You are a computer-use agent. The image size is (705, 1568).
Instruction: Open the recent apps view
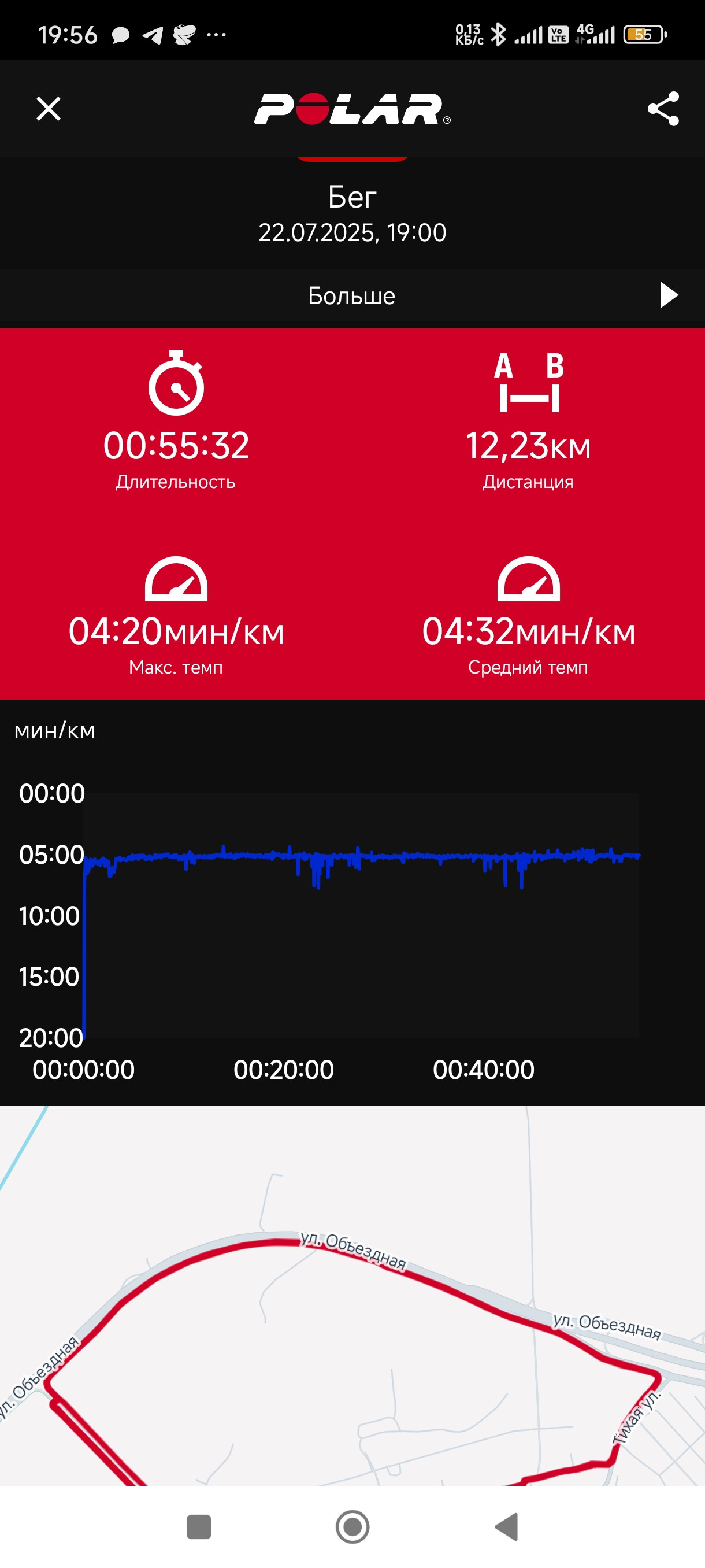pos(198,1526)
